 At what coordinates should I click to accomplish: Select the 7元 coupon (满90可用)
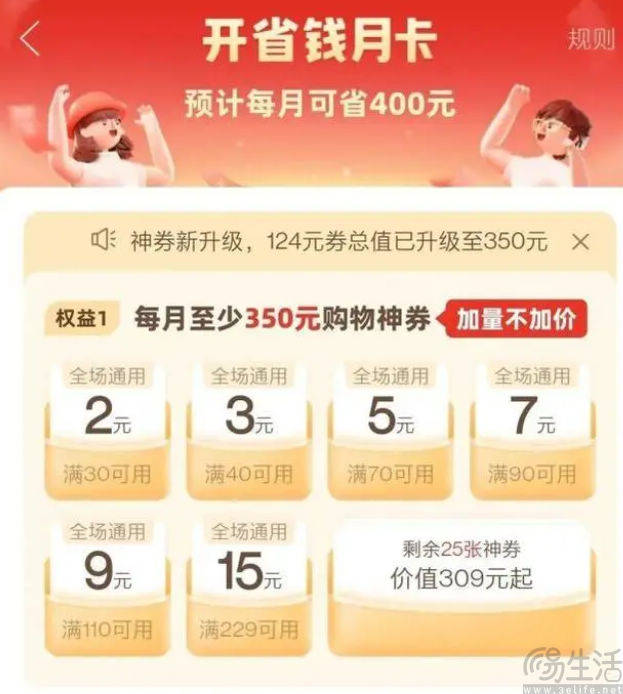pyautogui.click(x=531, y=430)
